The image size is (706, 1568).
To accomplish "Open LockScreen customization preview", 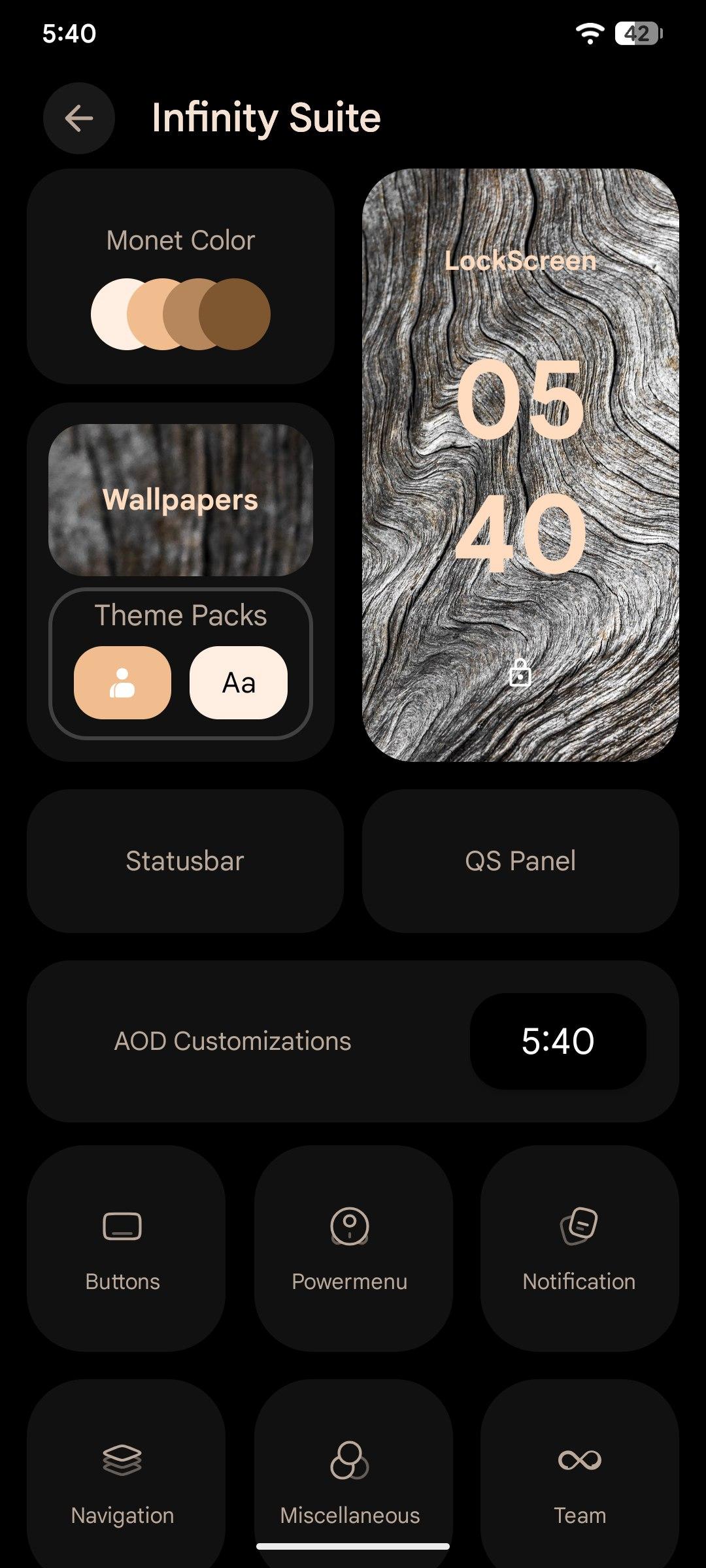I will click(520, 465).
